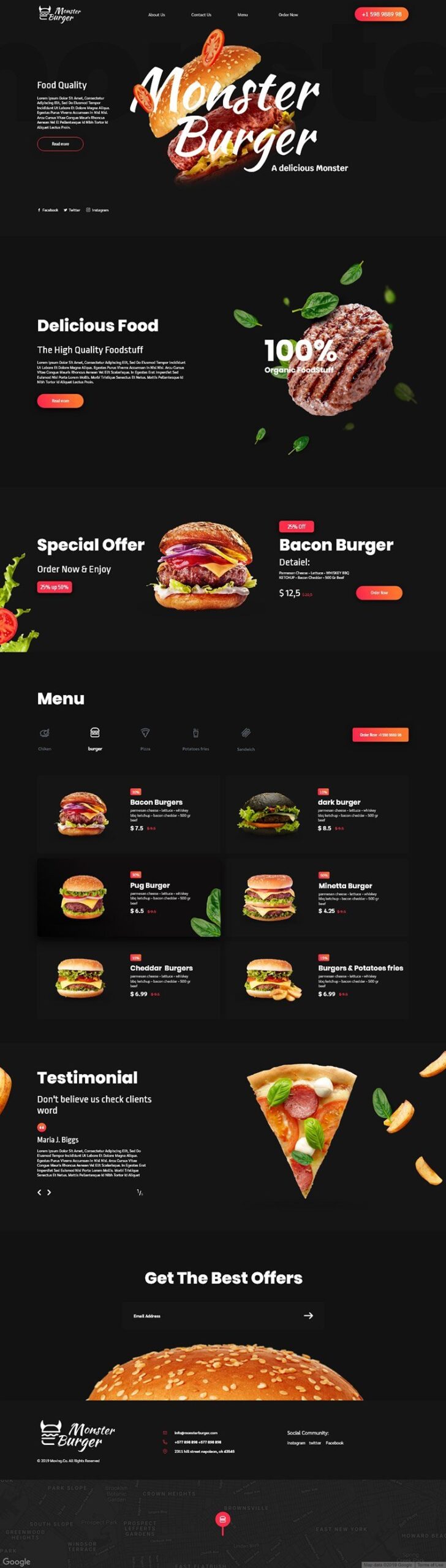Go to Contact Us in the header
Screen dimensions: 446x1568
[201, 15]
